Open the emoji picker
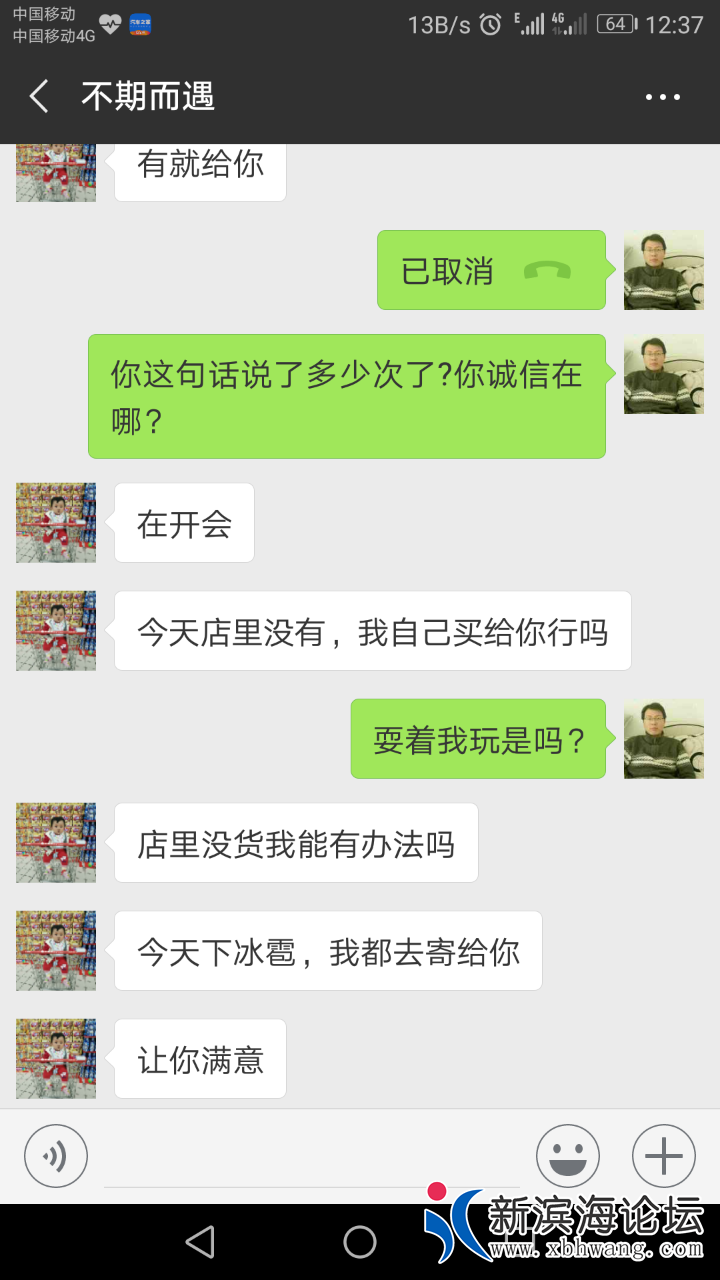This screenshot has width=720, height=1280. click(568, 1156)
